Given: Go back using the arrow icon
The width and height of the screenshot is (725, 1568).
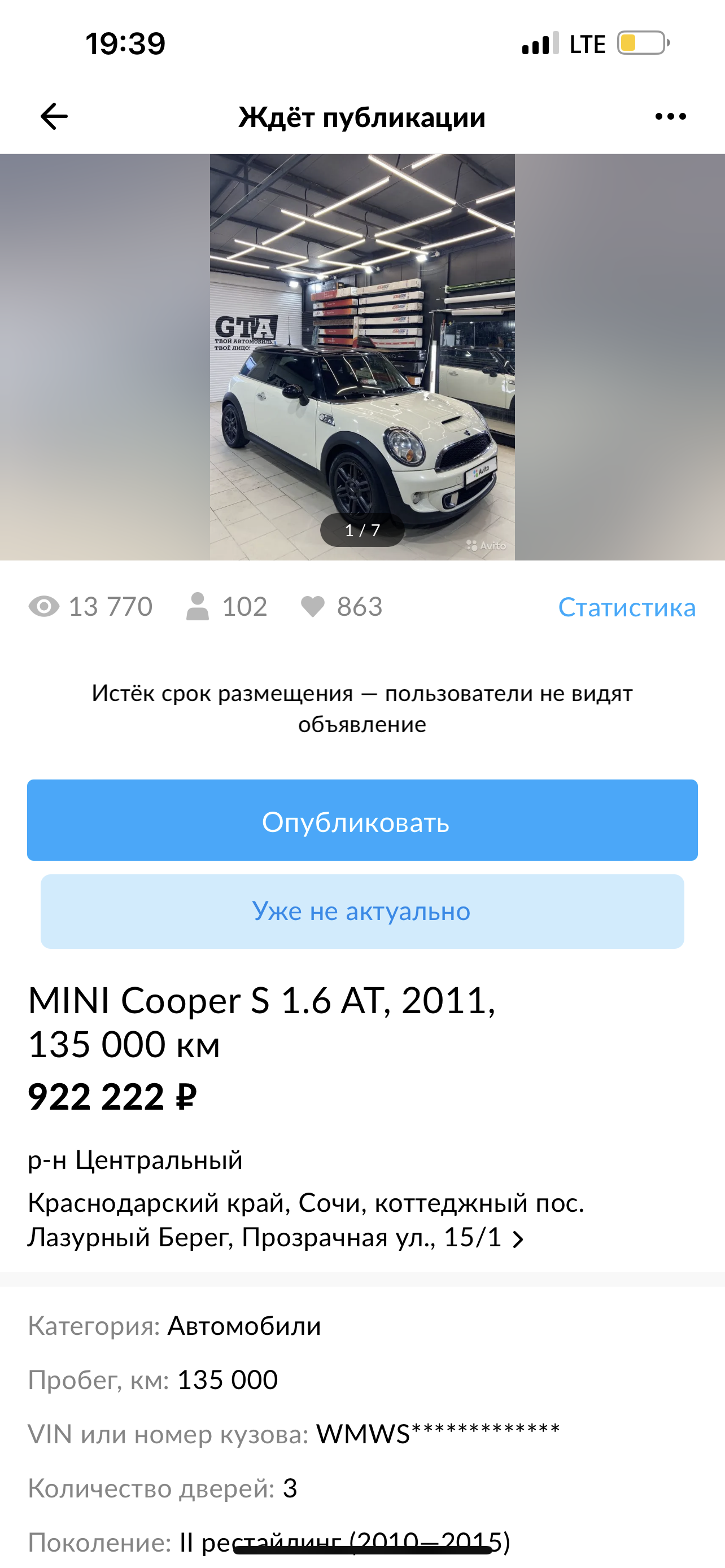Looking at the screenshot, I should (54, 116).
